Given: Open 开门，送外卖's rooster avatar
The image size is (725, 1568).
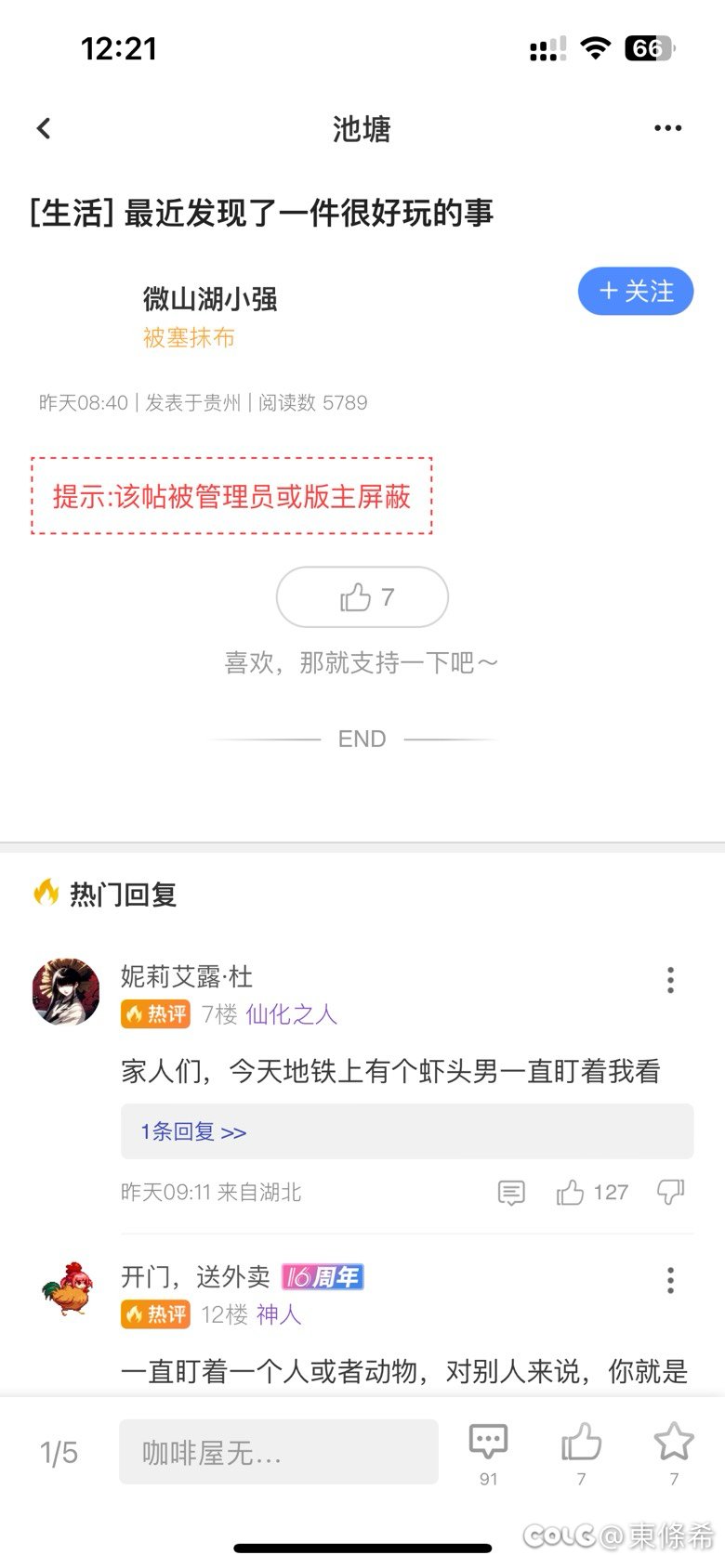Looking at the screenshot, I should coord(68,1291).
